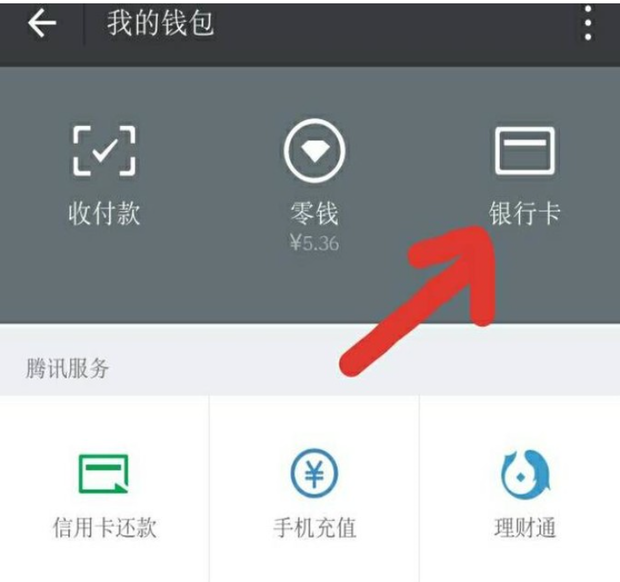Image resolution: width=620 pixels, height=582 pixels.
Task: Open the three-dot overflow menu
Action: point(588,22)
